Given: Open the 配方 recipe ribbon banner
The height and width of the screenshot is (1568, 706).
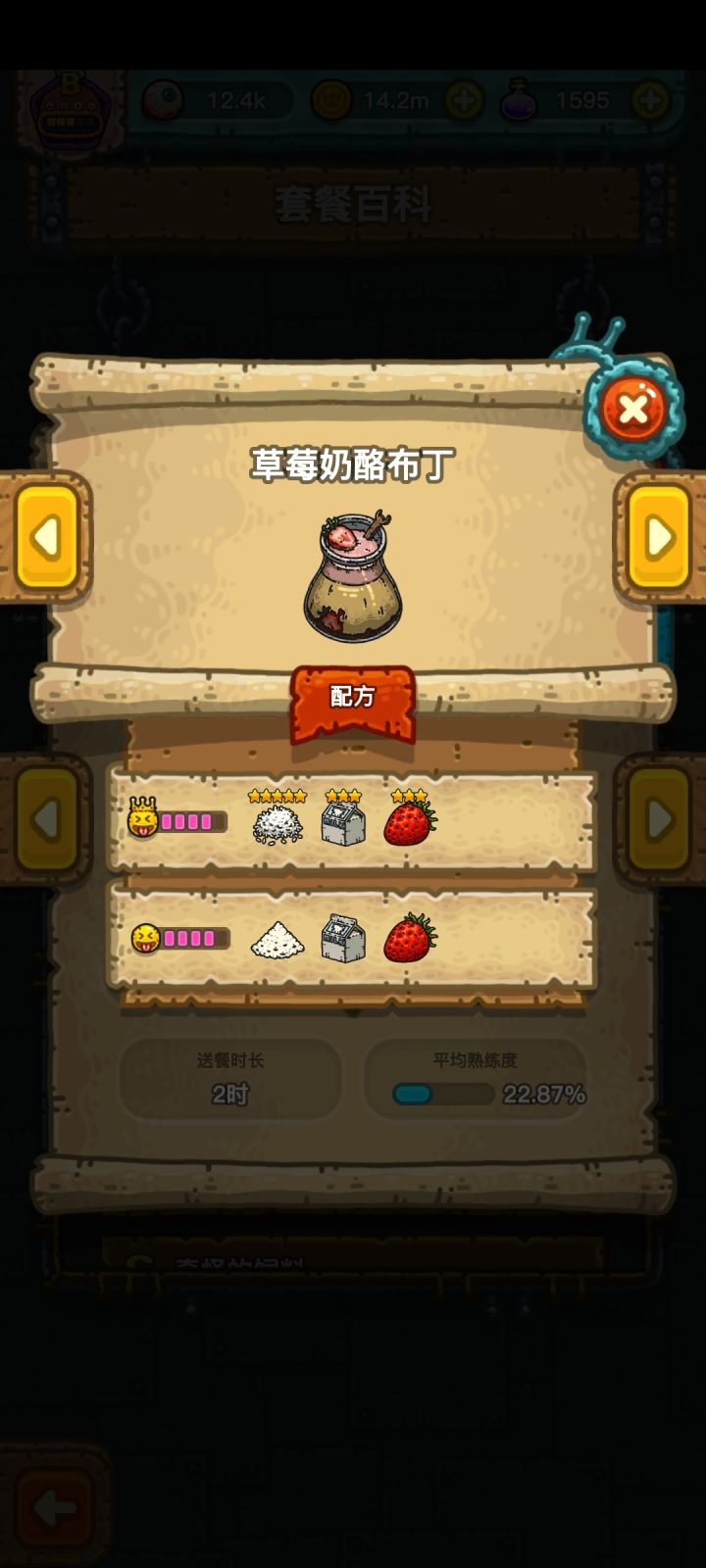Looking at the screenshot, I should pos(353,698).
